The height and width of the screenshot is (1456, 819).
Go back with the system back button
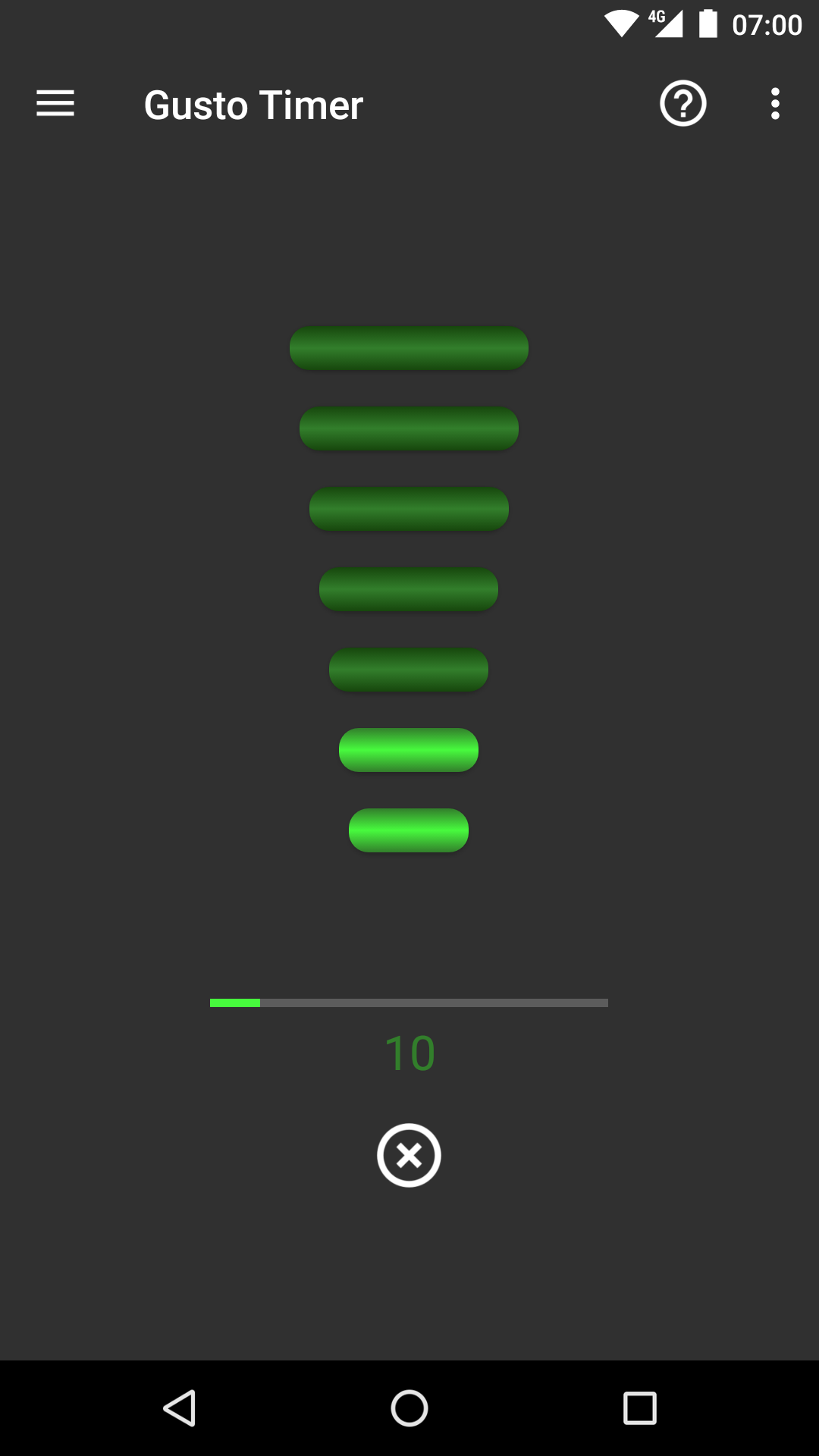click(x=180, y=1408)
